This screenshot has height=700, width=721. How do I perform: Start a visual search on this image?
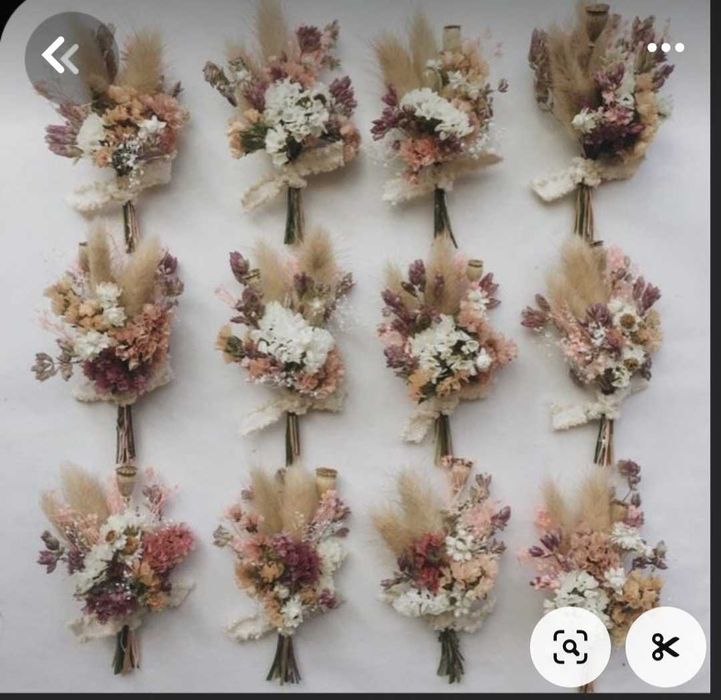point(570,647)
